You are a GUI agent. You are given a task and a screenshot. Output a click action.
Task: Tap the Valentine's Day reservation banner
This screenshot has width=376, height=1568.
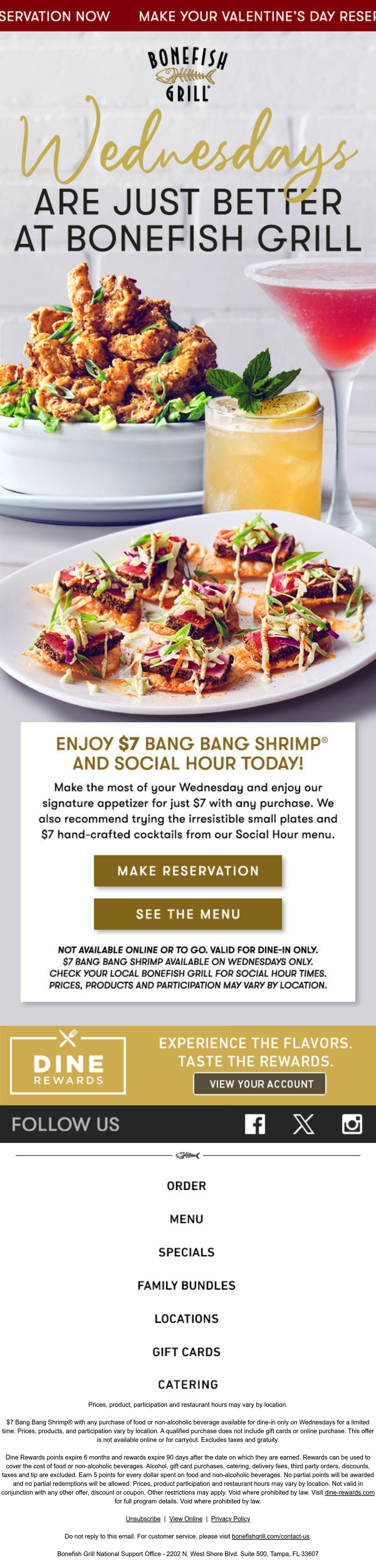click(x=188, y=16)
